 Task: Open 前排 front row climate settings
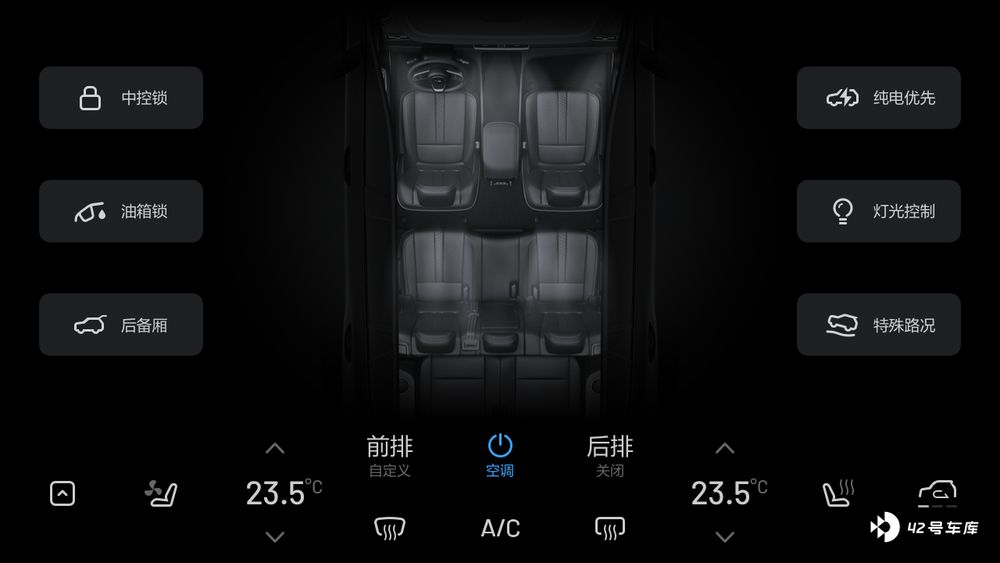tap(389, 455)
